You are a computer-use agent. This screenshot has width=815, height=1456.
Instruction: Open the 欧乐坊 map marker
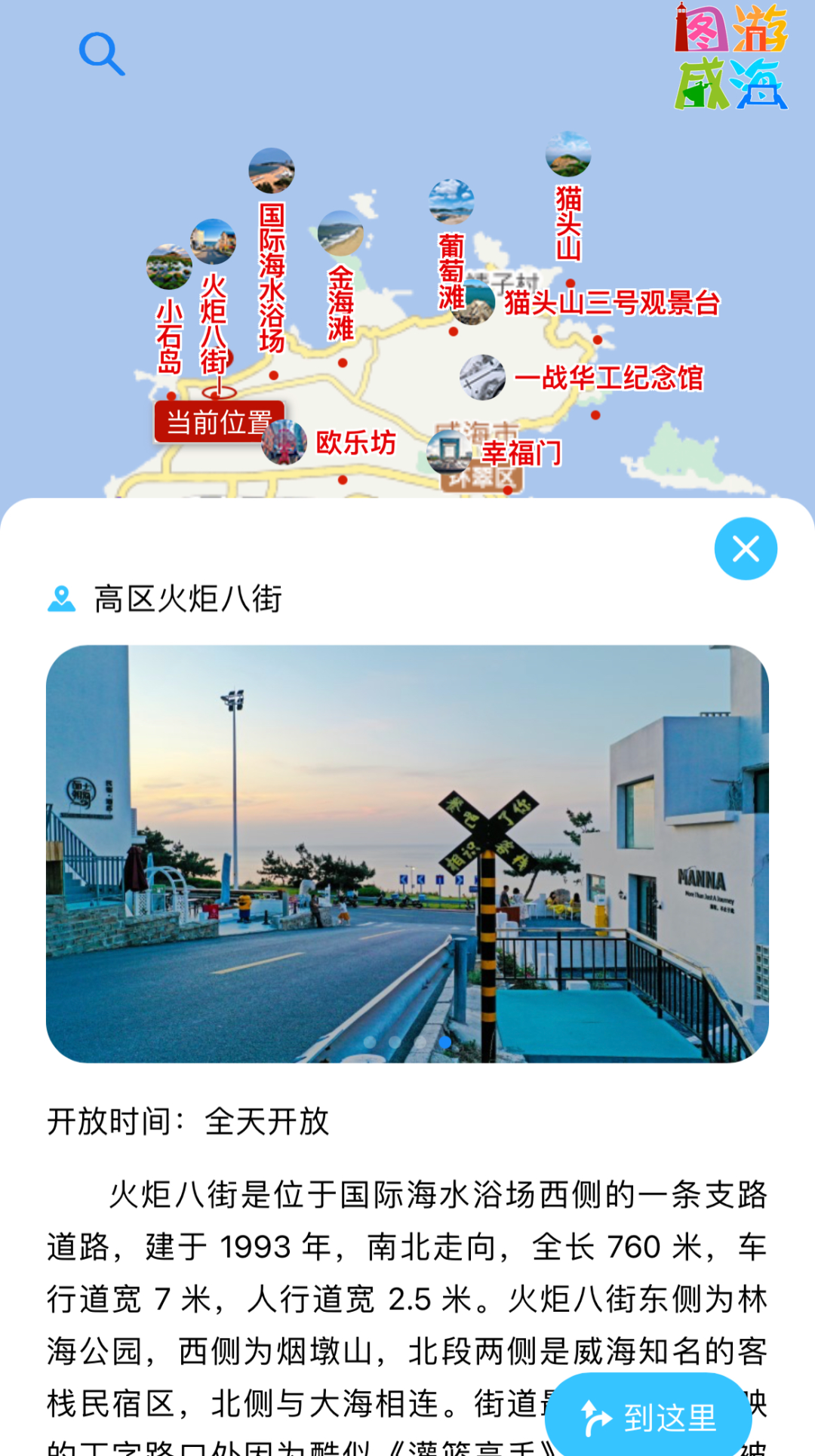pos(284,442)
